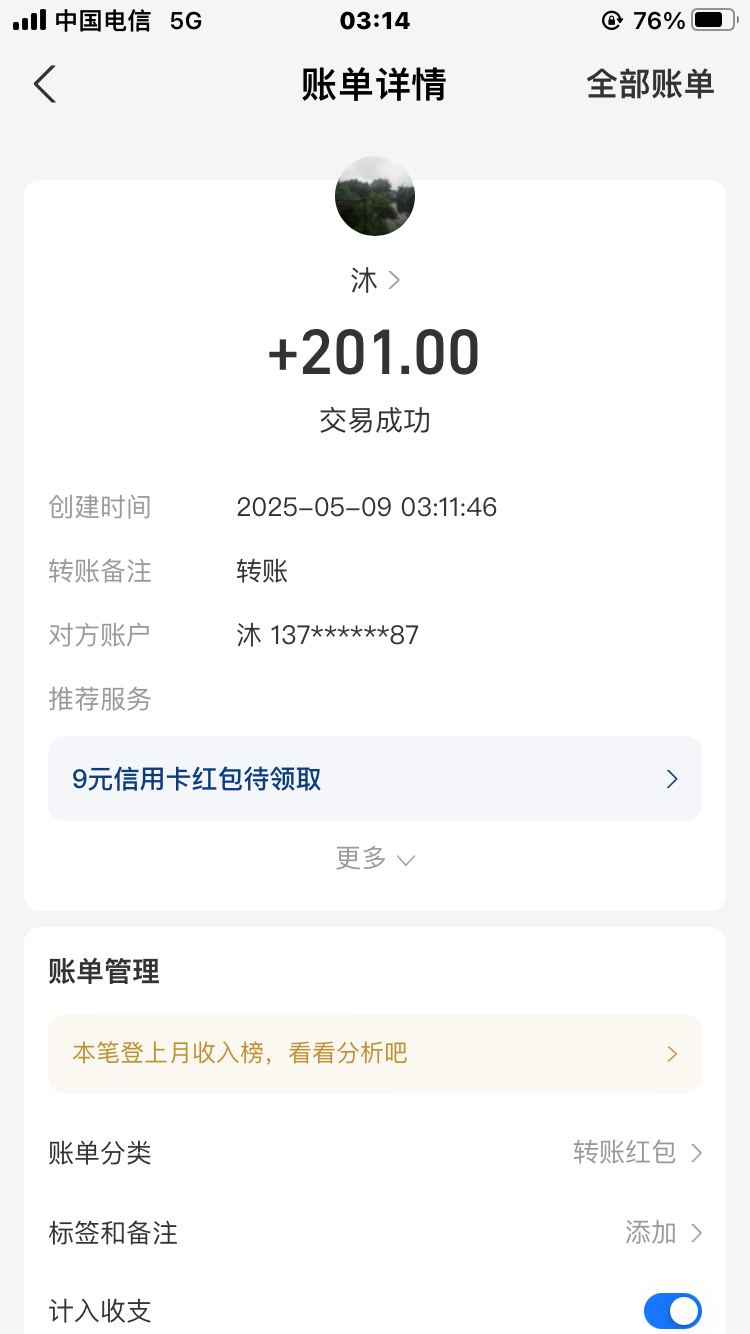Change 账单分类 from 转账红包

tap(637, 1152)
